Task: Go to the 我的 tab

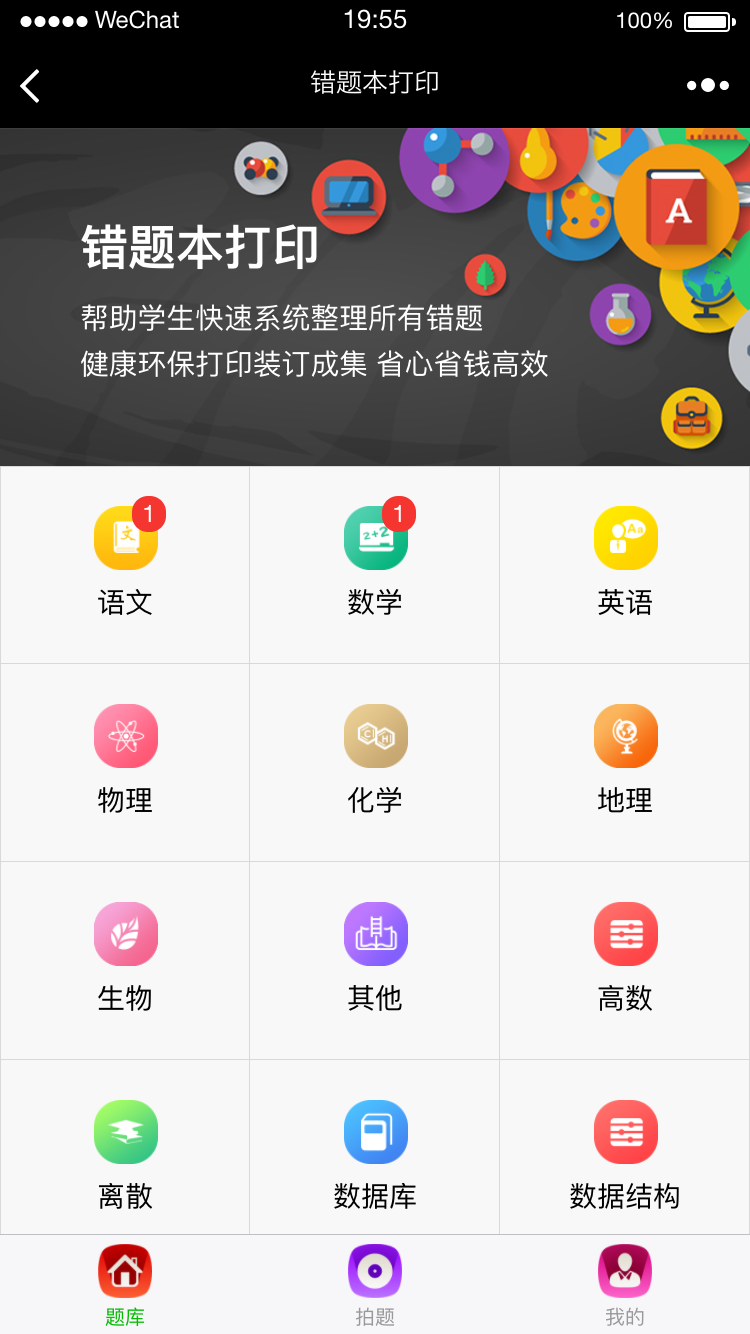Action: pyautogui.click(x=625, y=1286)
